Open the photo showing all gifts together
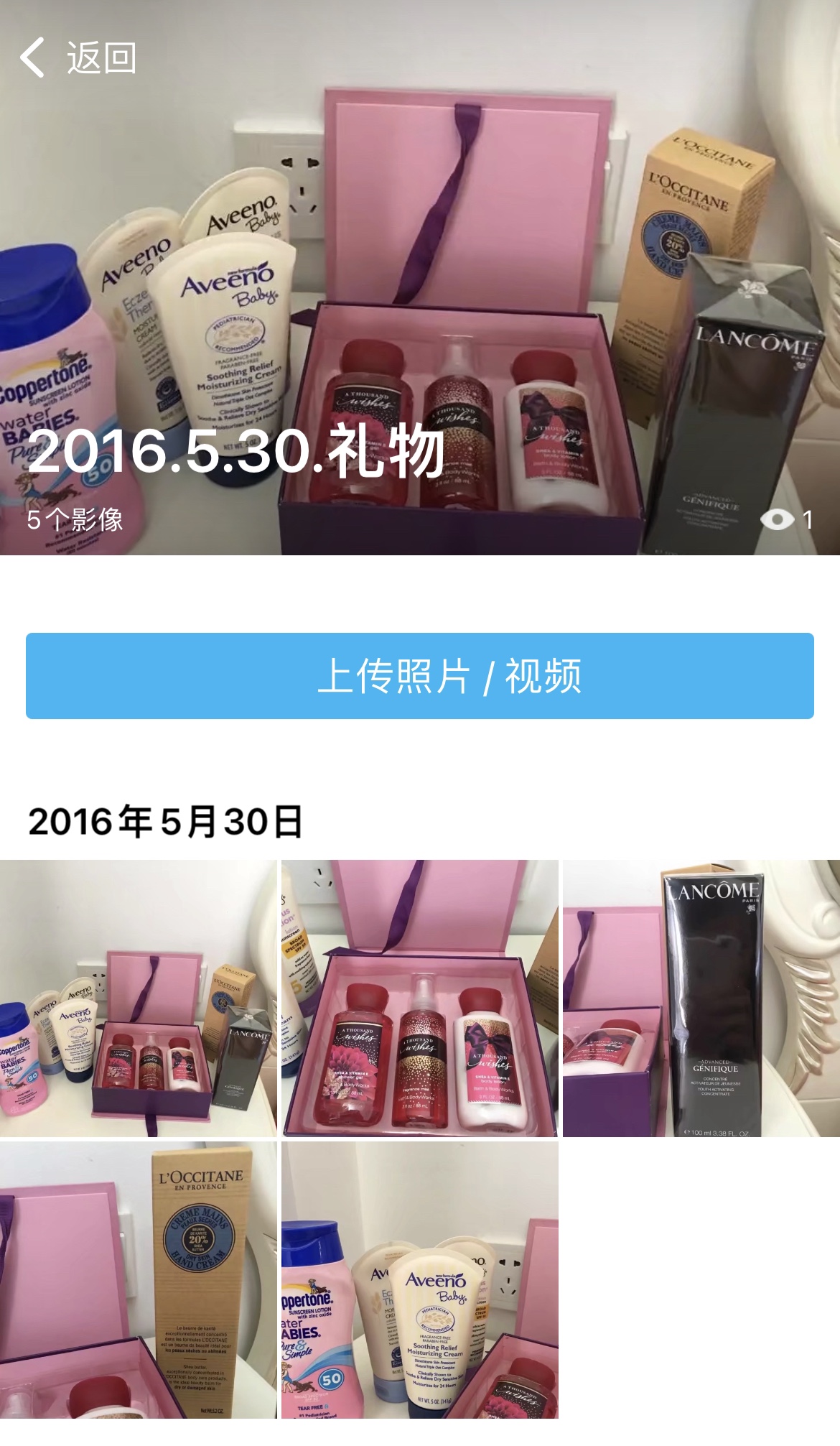Screen dimensions: 840x1446 coord(138,998)
